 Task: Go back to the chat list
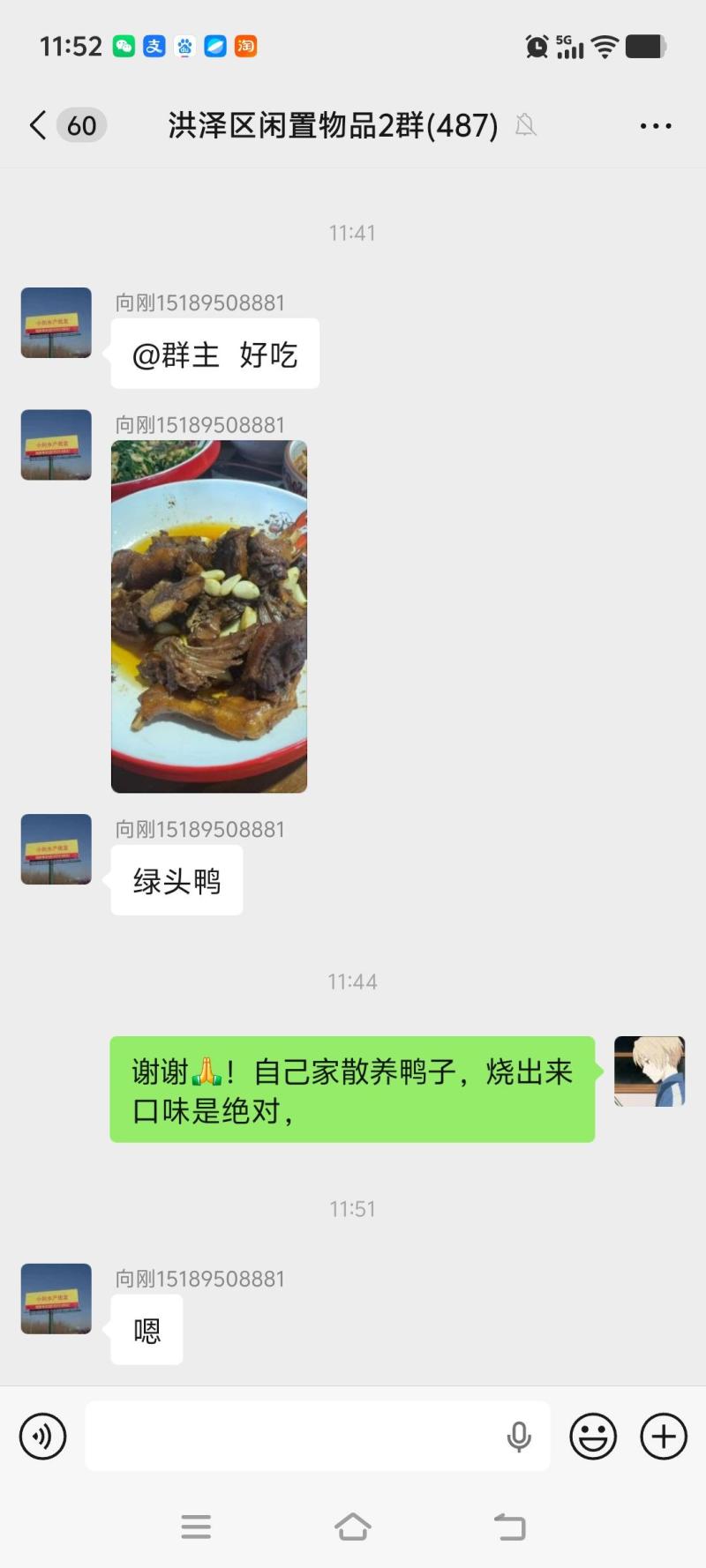point(38,125)
